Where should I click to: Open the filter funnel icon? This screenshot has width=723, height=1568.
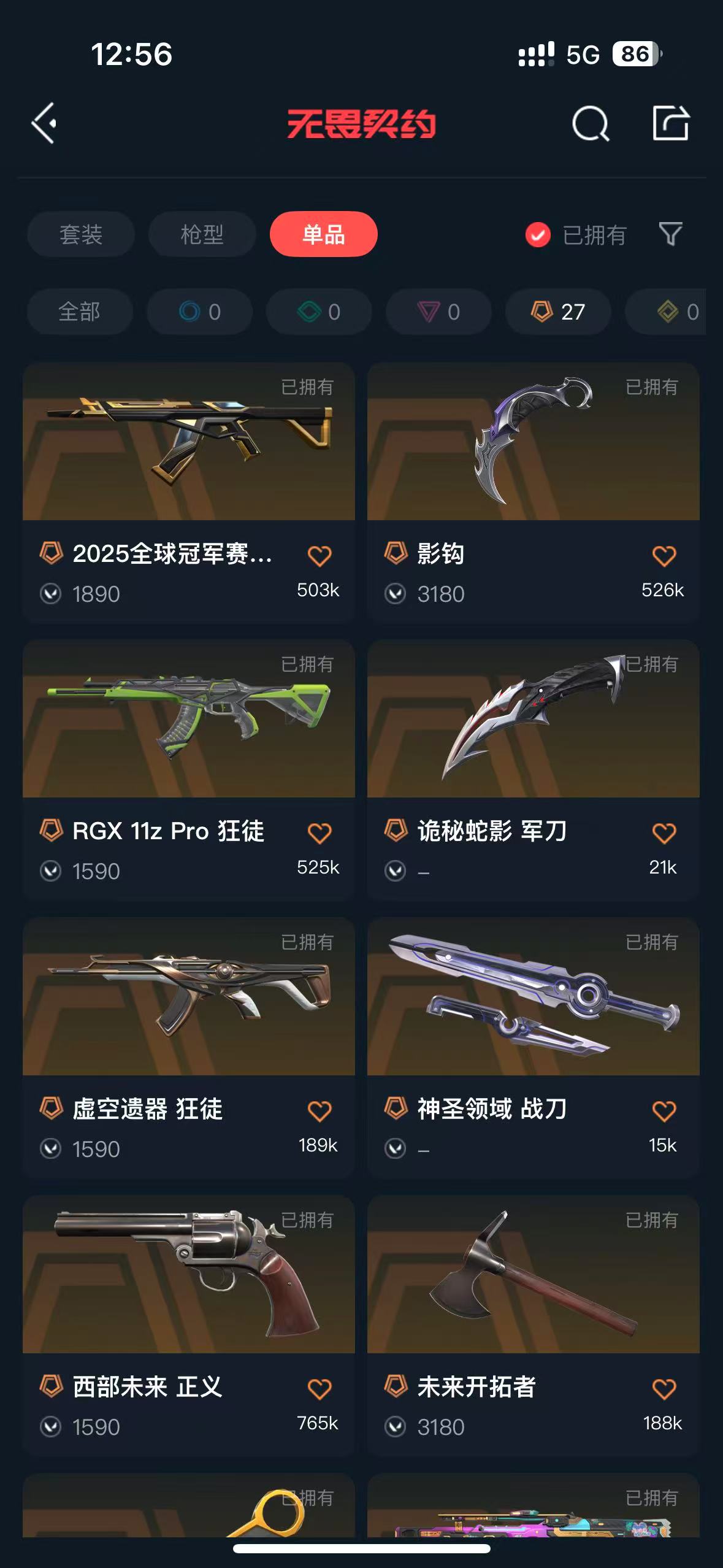click(x=670, y=234)
